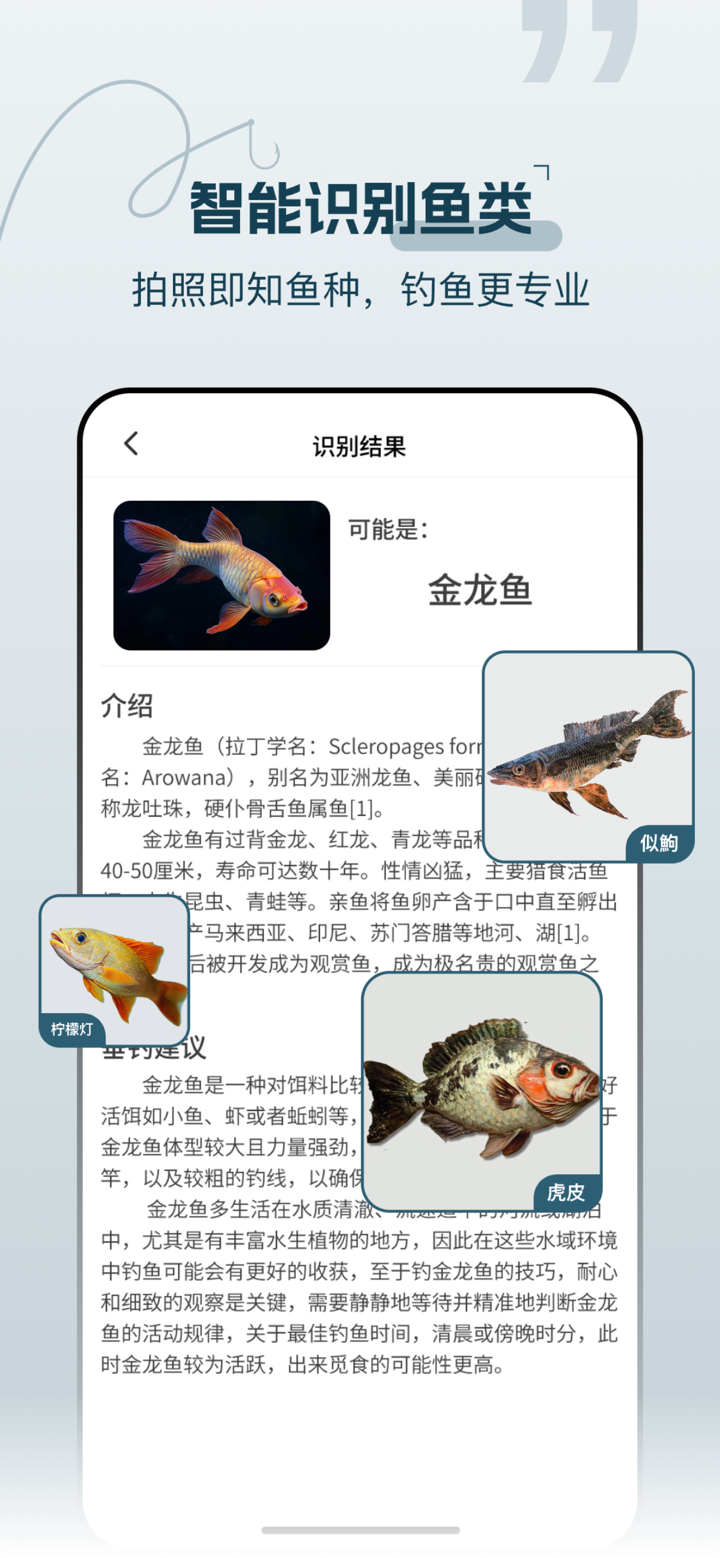Screen dimensions: 720x1558
Task: Tap the 柠檬灯 name badge
Action: (x=70, y=1029)
